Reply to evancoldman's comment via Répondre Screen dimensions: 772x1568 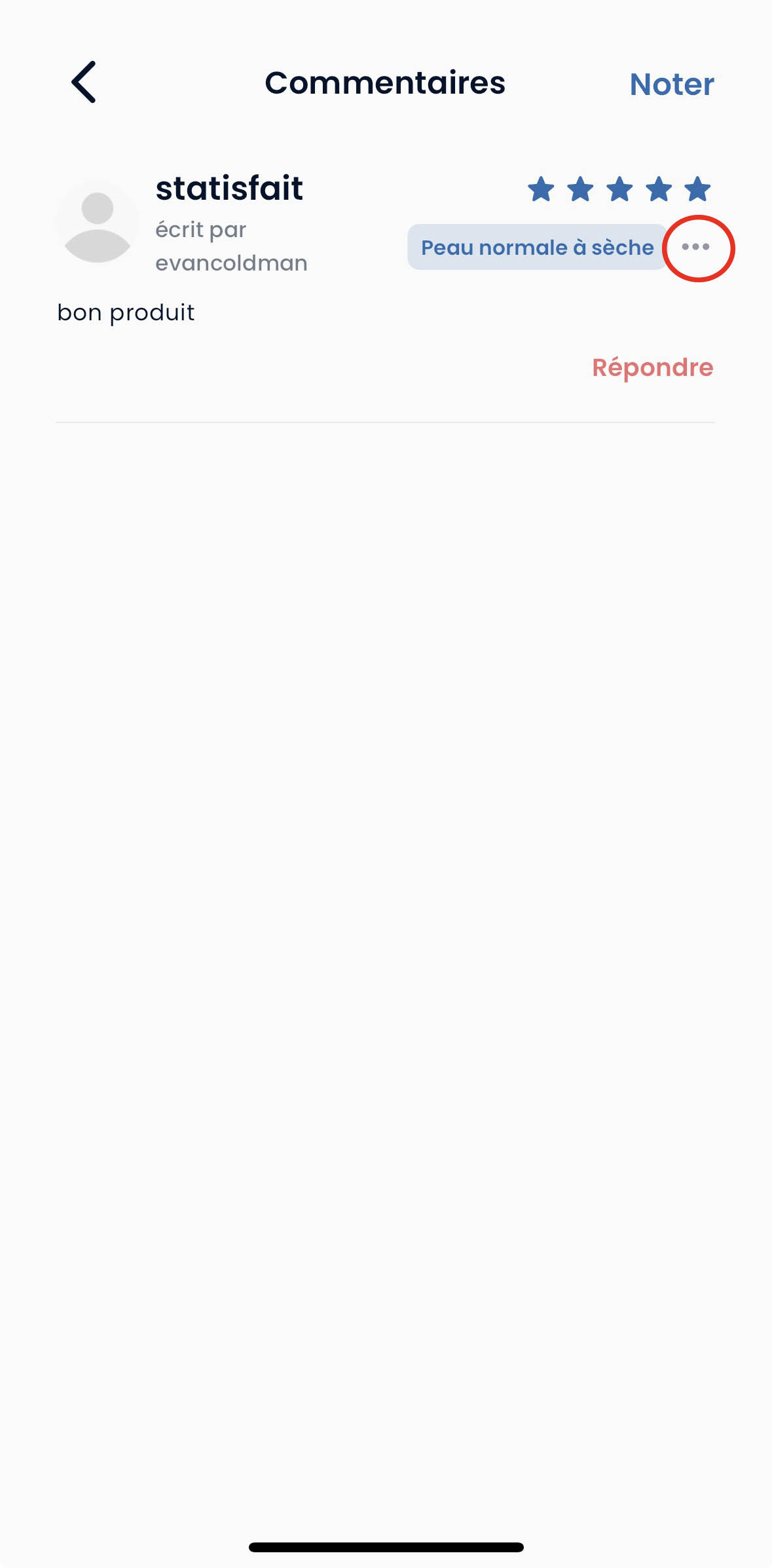coord(652,367)
